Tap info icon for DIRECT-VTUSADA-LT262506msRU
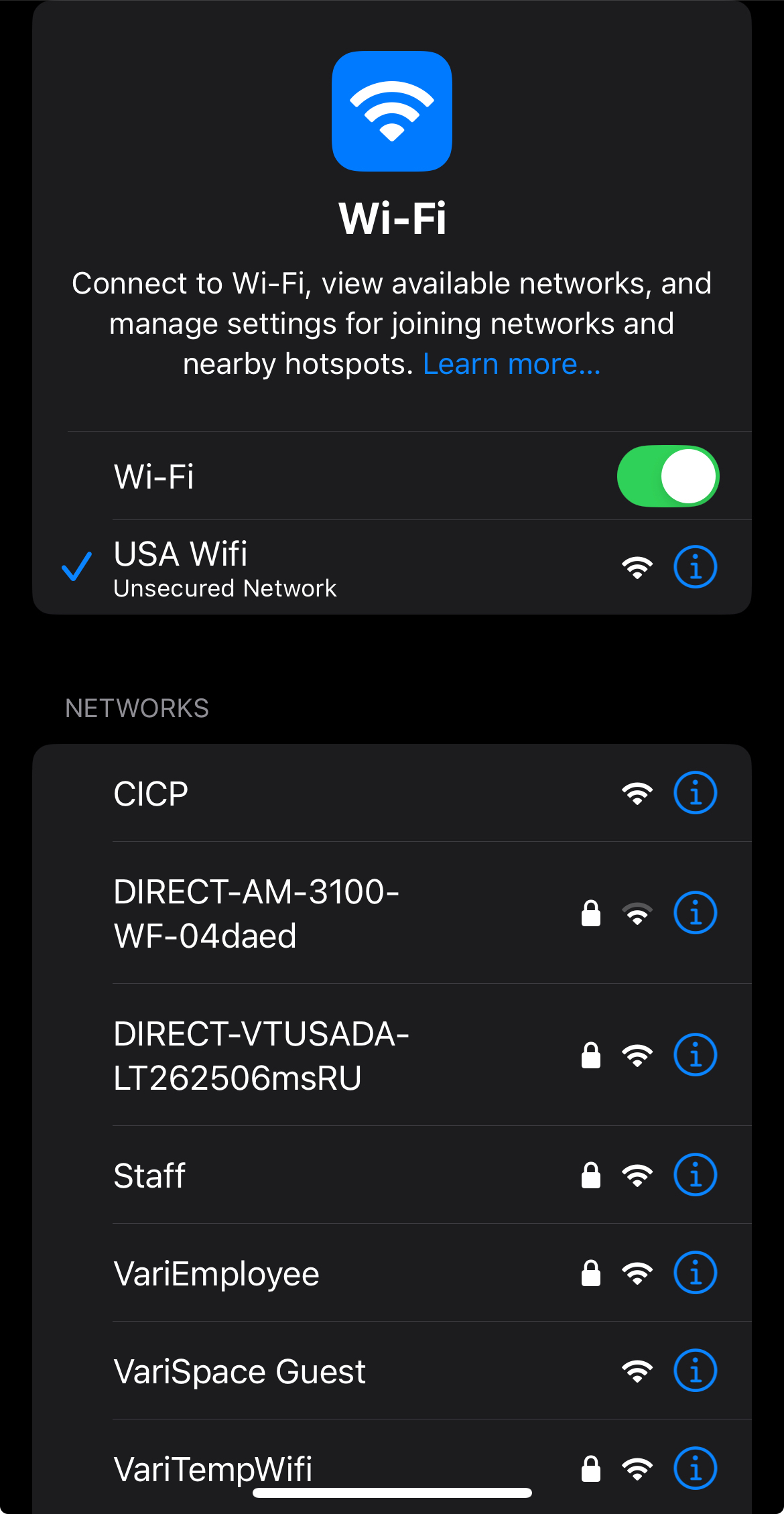The image size is (784, 1514). [x=695, y=1055]
